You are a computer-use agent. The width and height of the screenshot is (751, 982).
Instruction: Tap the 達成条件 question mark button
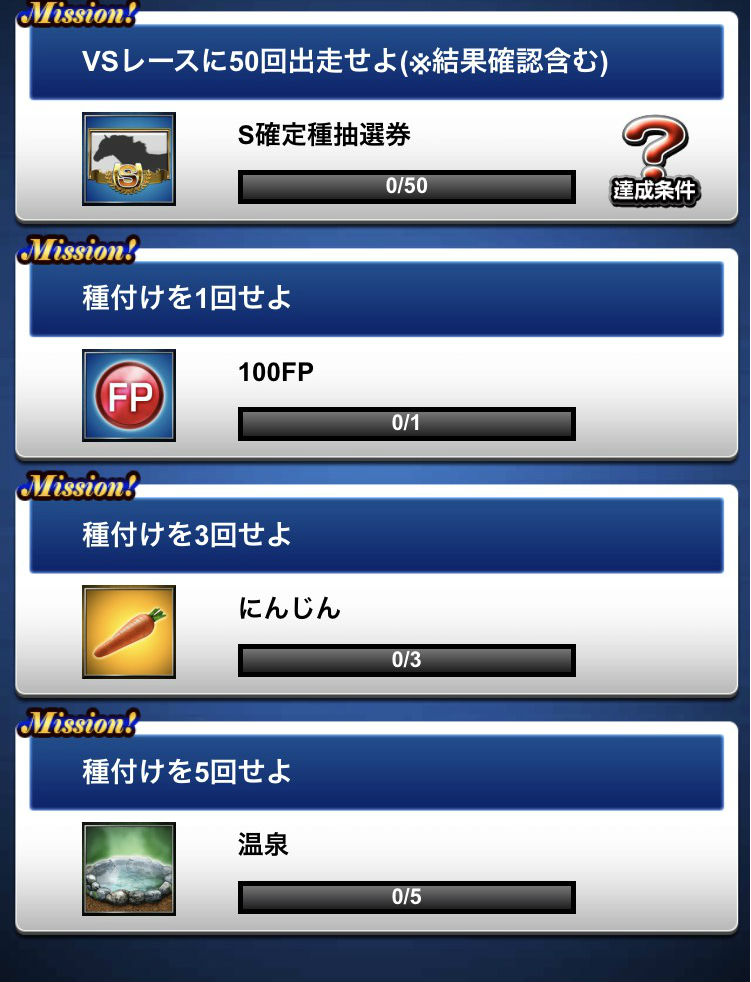655,162
